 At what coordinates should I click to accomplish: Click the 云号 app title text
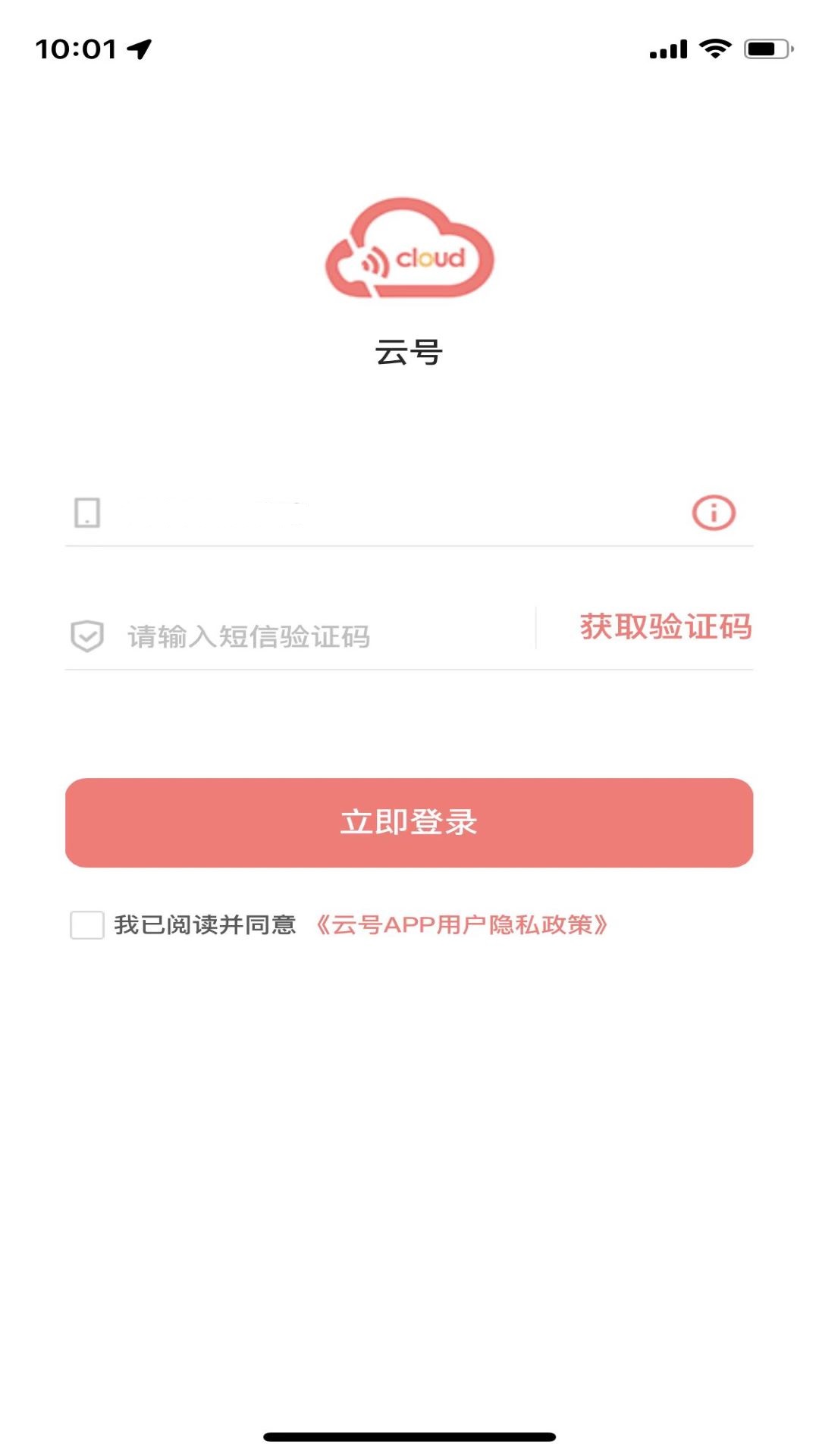point(408,350)
